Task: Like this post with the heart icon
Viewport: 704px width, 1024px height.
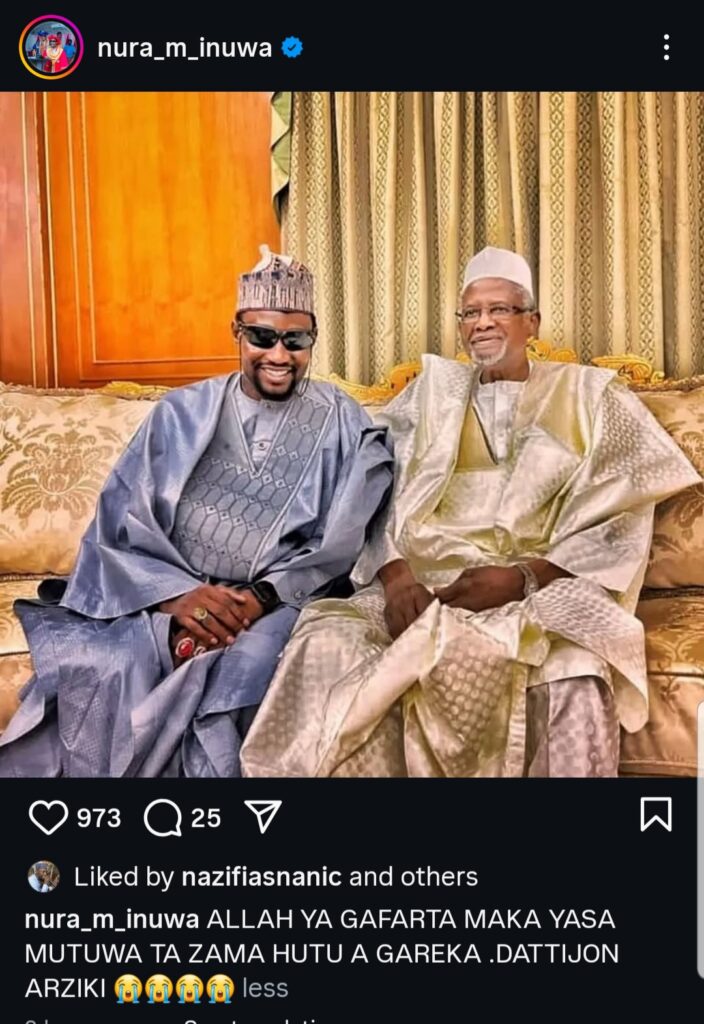Action: coord(48,817)
